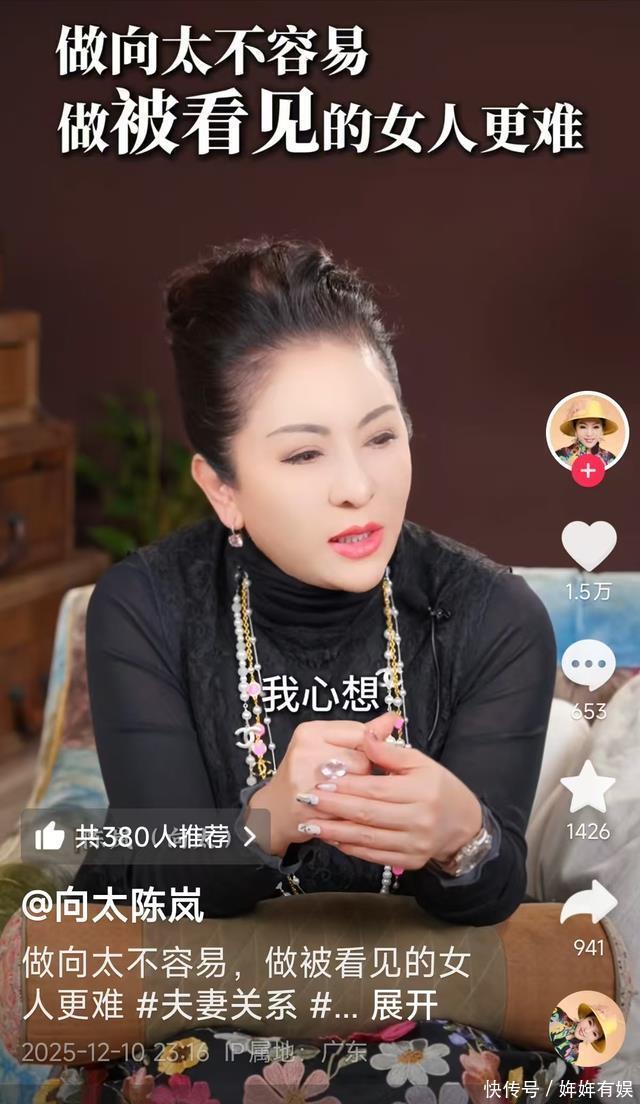Open the 共380人推荐 recommend chip
640x1104 pixels.
click(146, 837)
